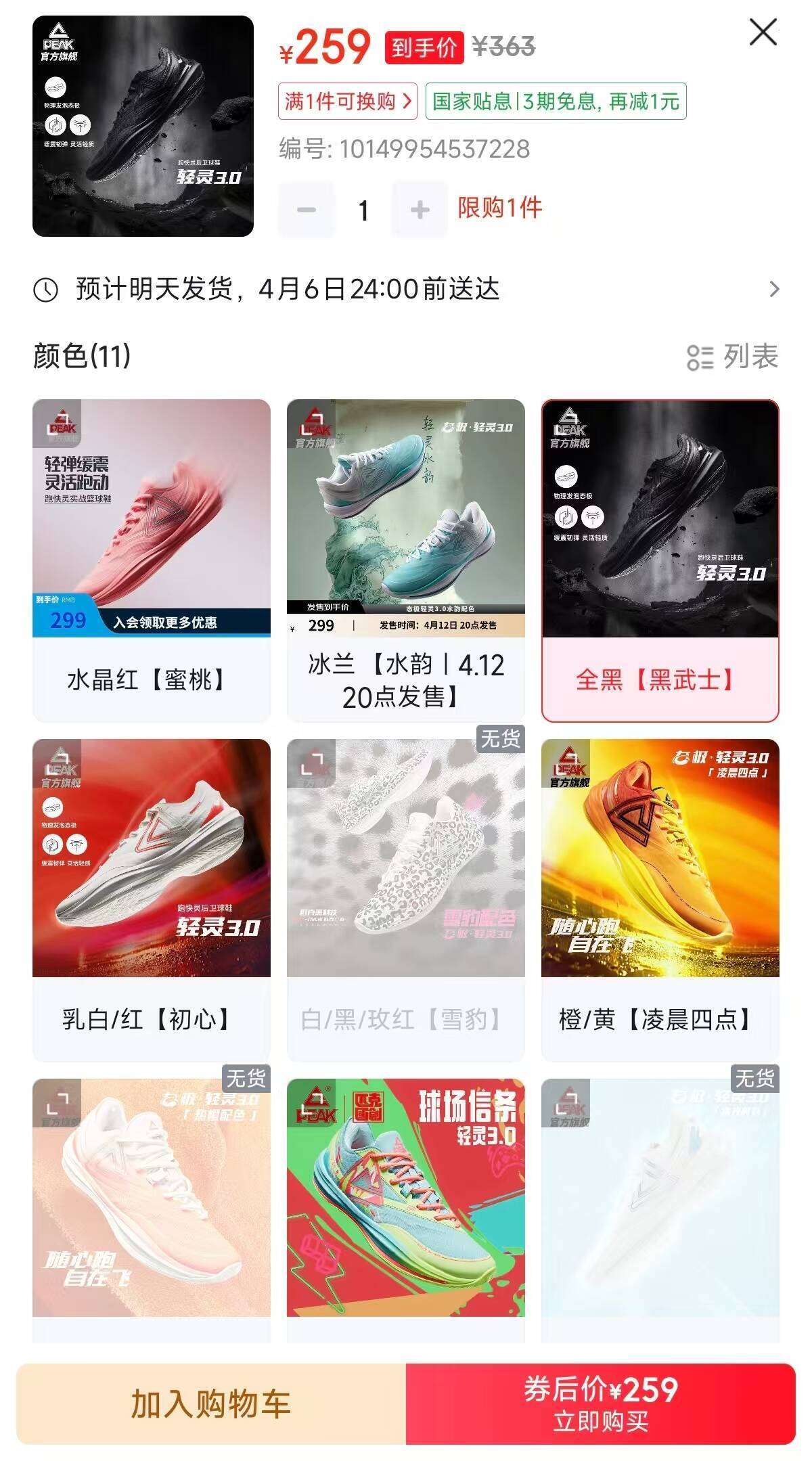This screenshot has height=1461, width=812.
Task: Open delivery estimate details row
Action: click(x=406, y=290)
